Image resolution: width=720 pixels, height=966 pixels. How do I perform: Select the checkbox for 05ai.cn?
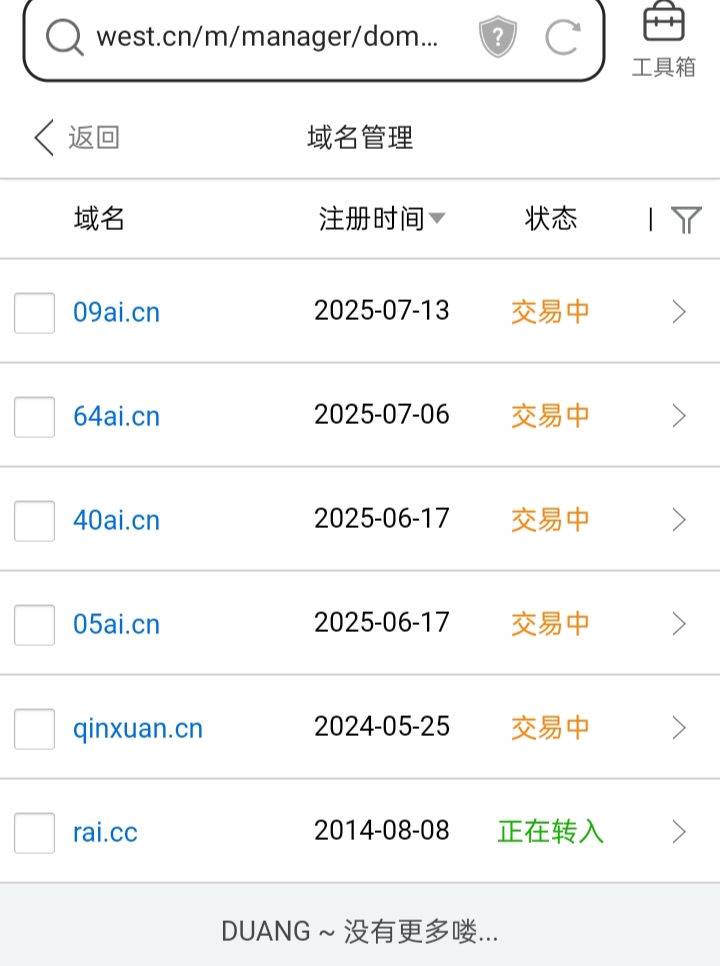pos(35,624)
